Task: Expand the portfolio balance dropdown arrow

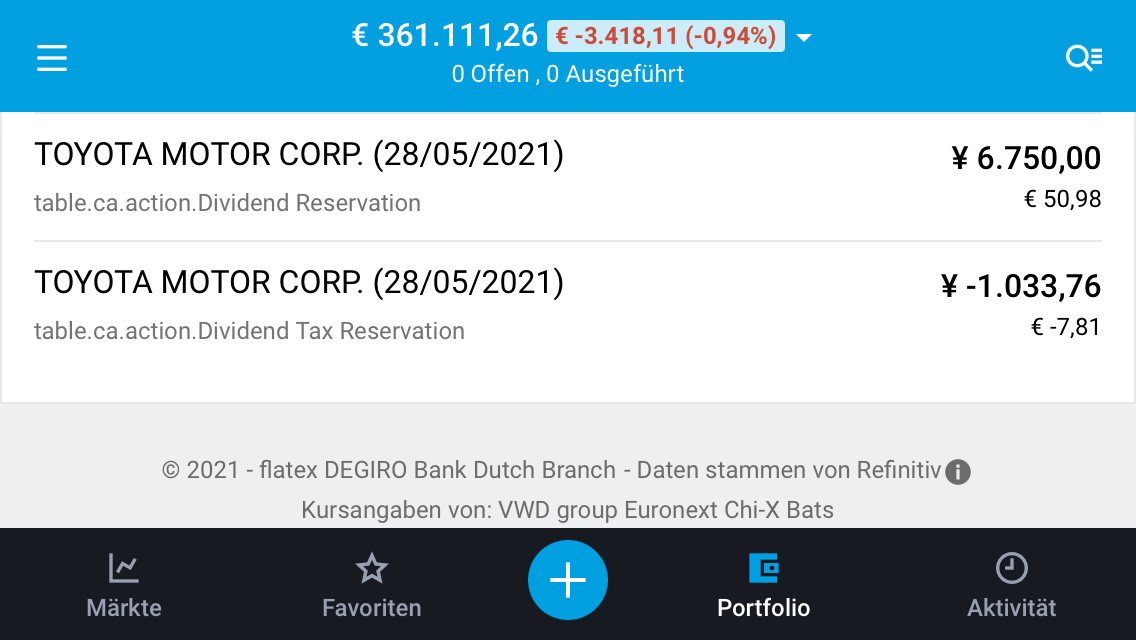Action: (803, 39)
